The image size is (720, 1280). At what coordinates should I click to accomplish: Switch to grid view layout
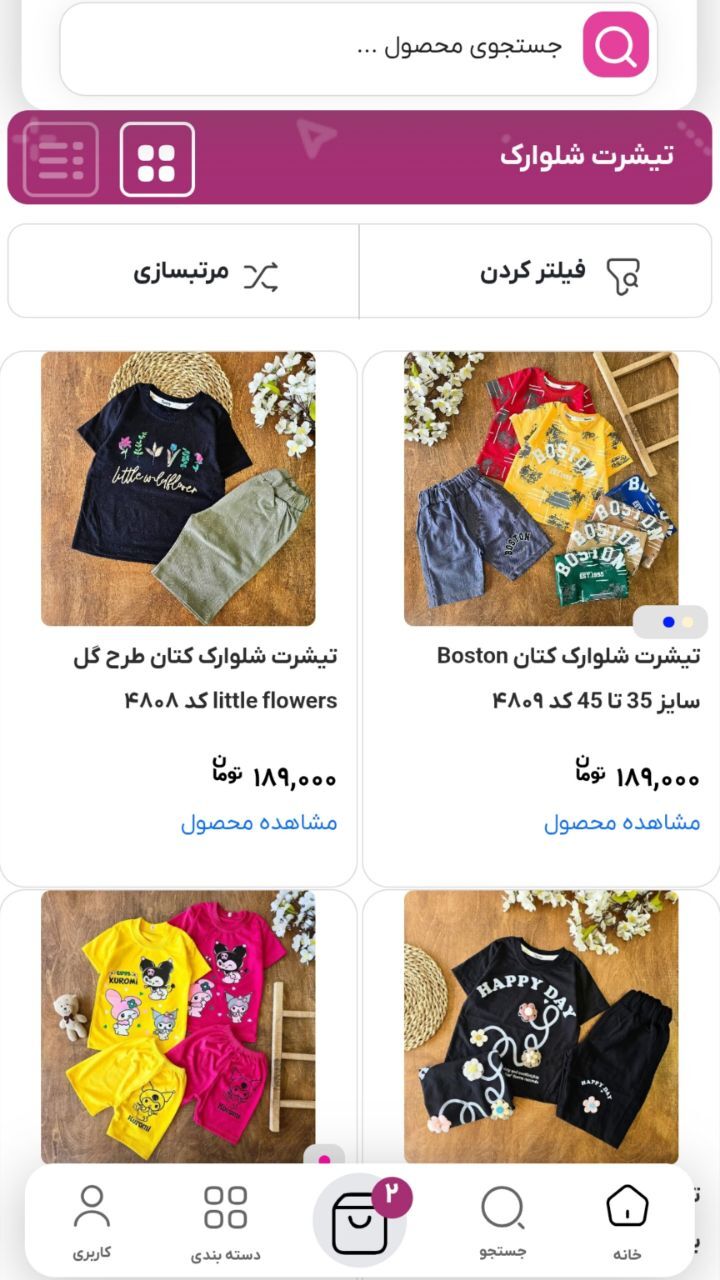[157, 159]
